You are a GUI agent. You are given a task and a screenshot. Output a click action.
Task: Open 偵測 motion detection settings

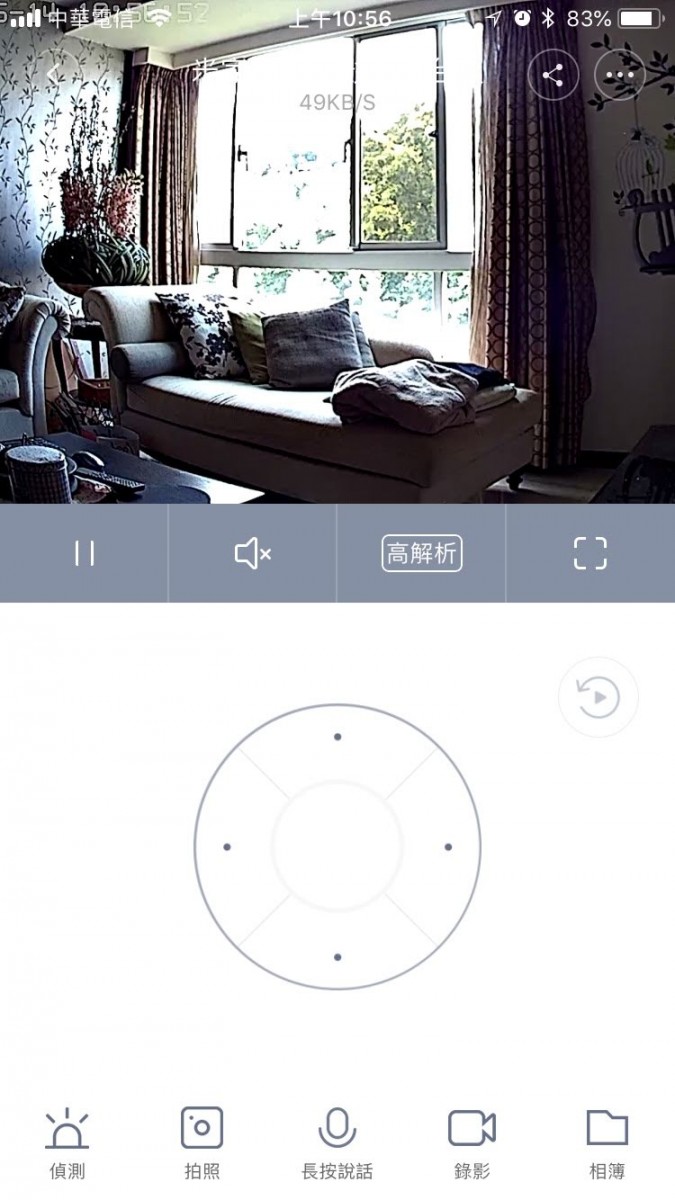[x=67, y=1141]
